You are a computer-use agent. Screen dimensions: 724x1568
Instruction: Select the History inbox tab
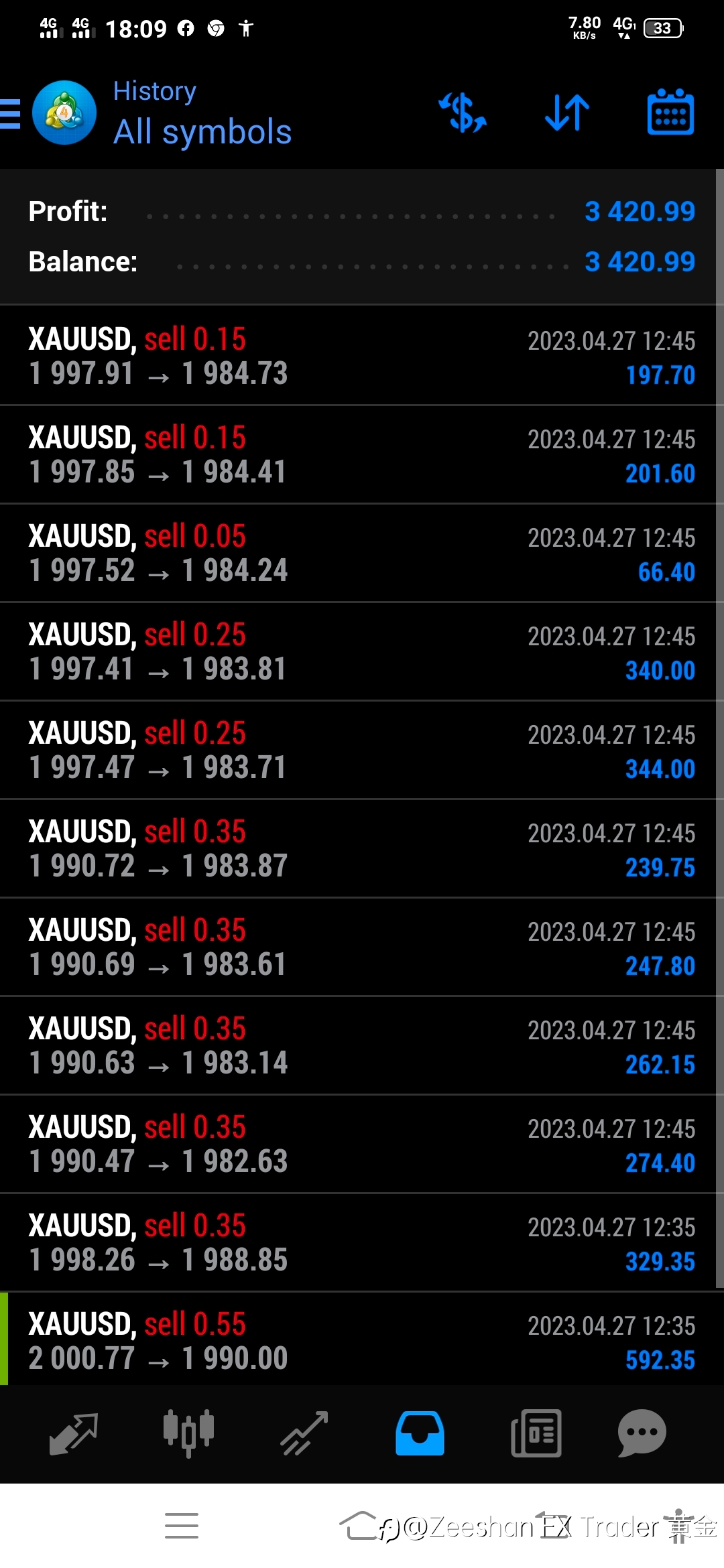[420, 1434]
